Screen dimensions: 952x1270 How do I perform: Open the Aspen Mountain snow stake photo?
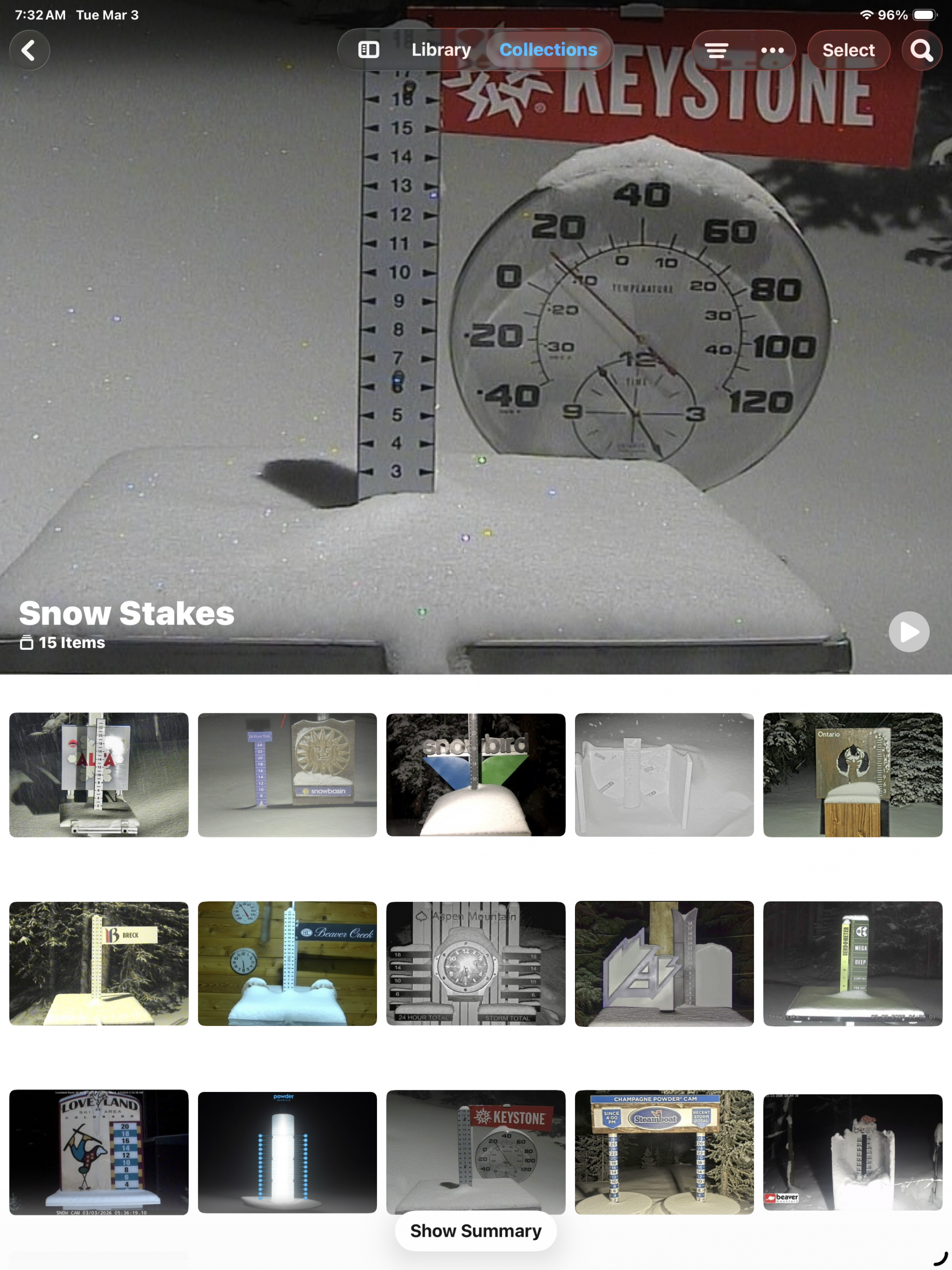click(x=475, y=963)
